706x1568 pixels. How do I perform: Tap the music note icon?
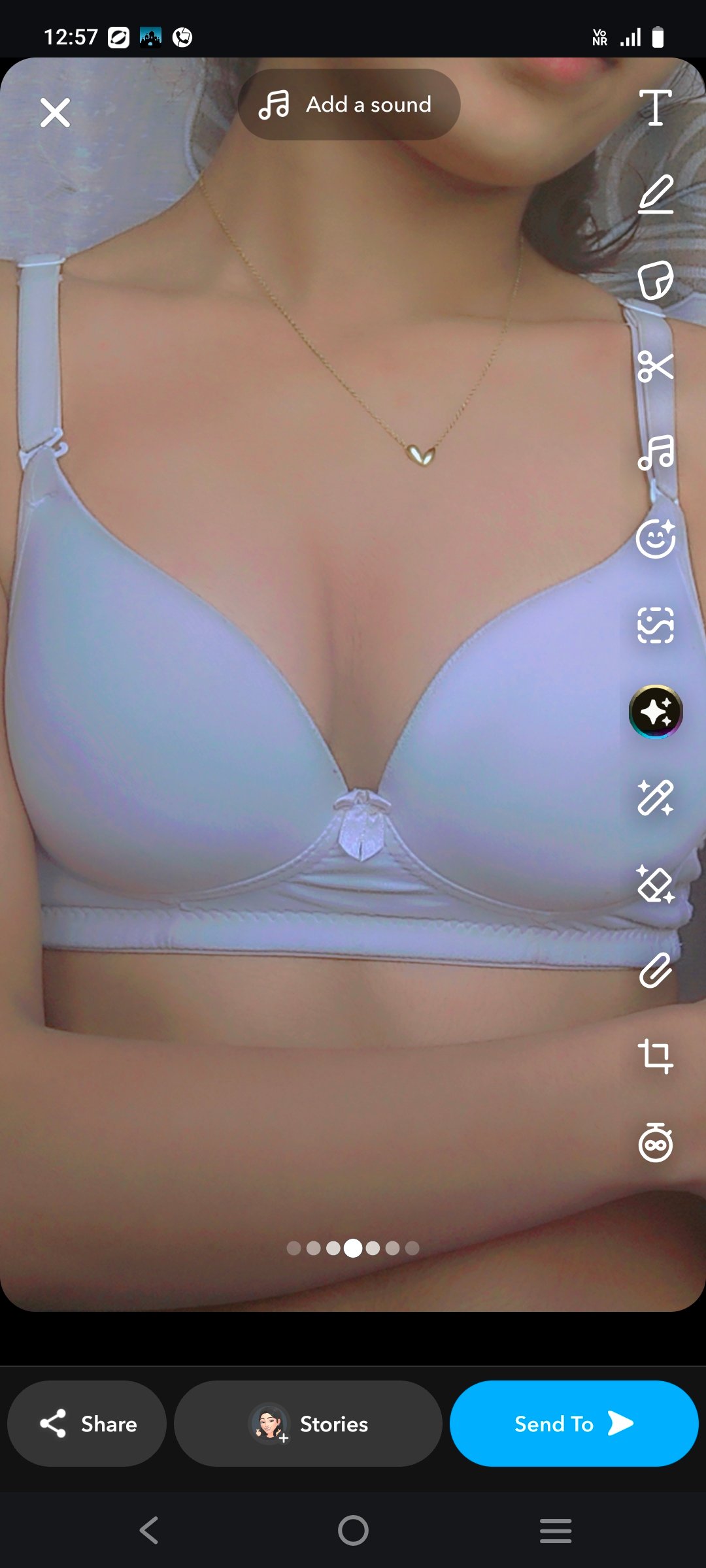pos(655,452)
